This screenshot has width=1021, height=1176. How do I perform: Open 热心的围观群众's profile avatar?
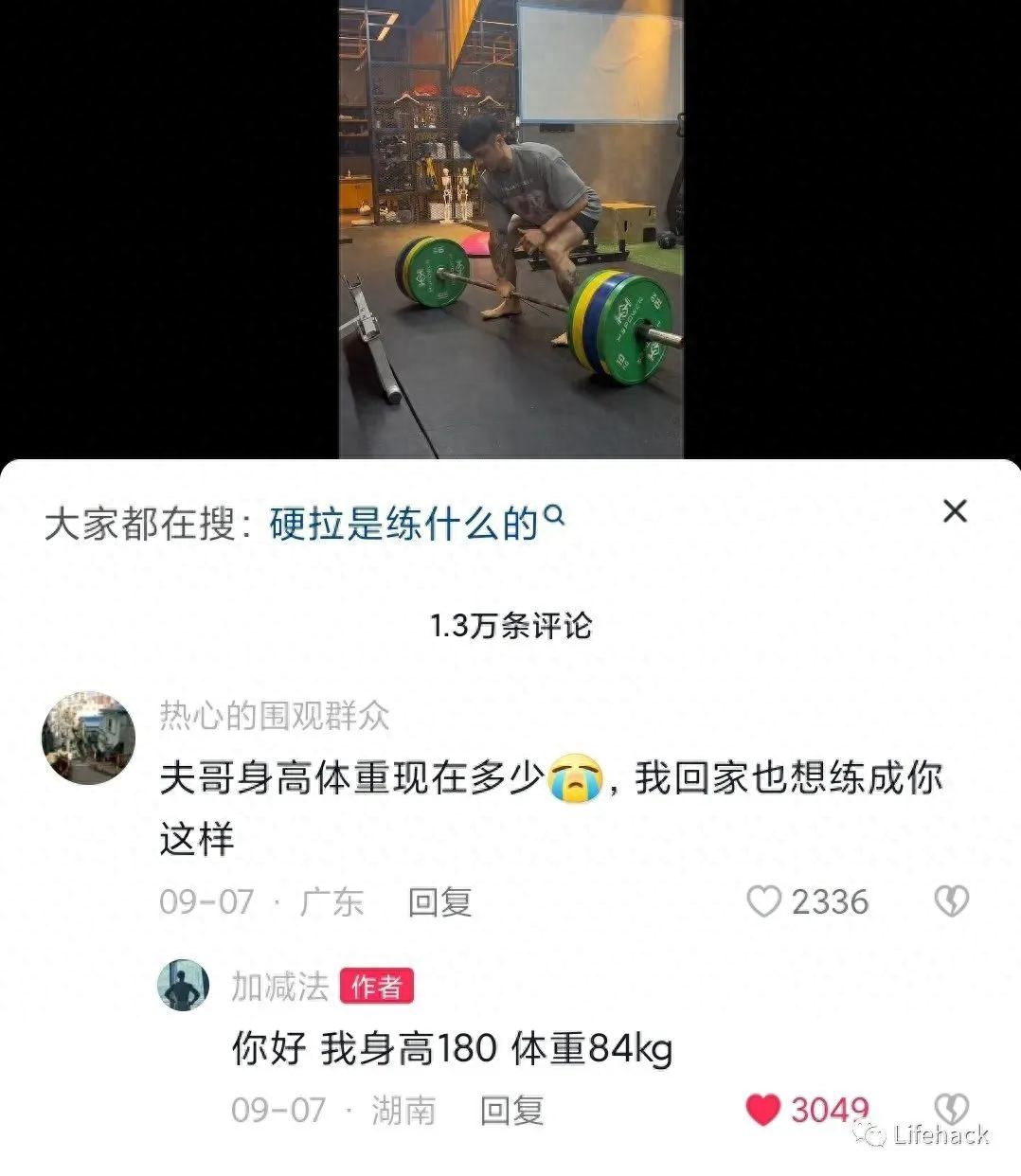click(x=88, y=738)
